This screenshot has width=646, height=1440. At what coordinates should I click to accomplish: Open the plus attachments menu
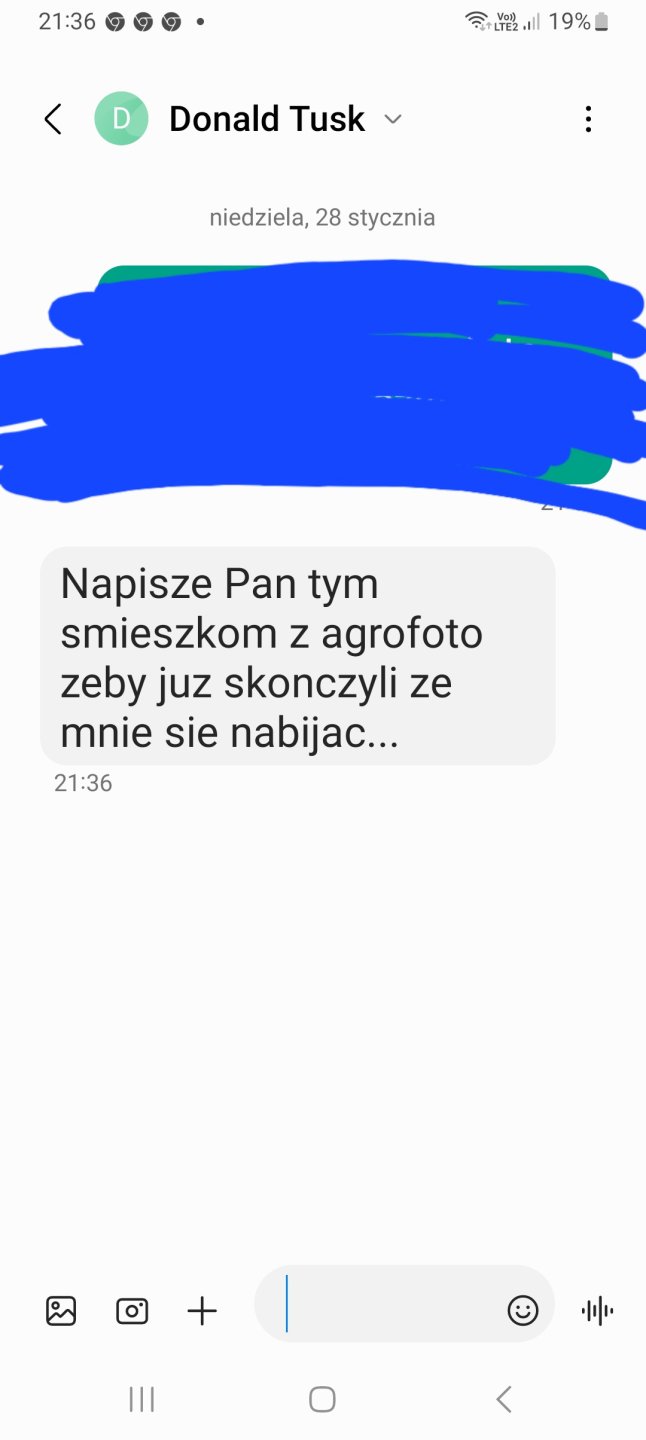[x=202, y=1310]
